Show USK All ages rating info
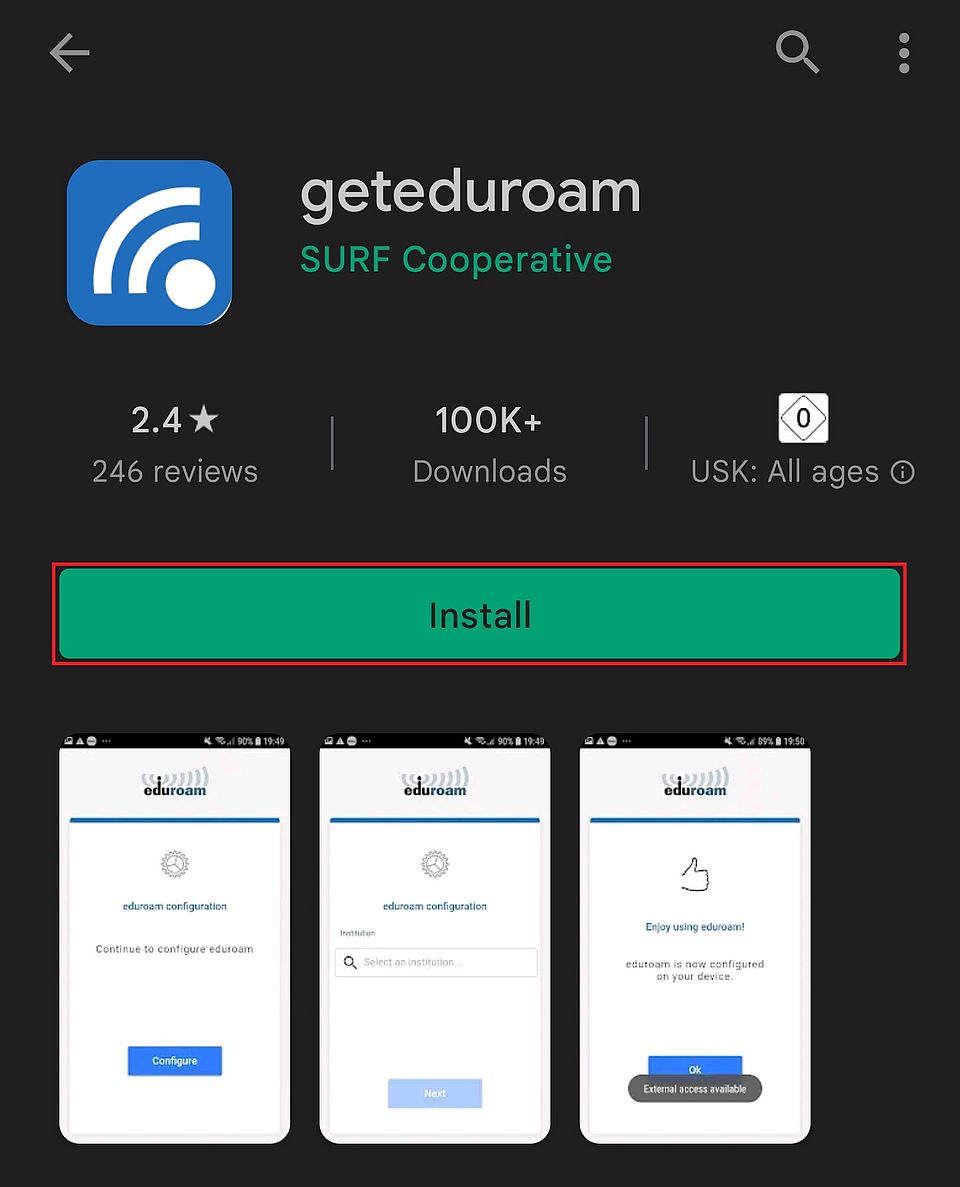960x1187 pixels. pyautogui.click(x=902, y=472)
